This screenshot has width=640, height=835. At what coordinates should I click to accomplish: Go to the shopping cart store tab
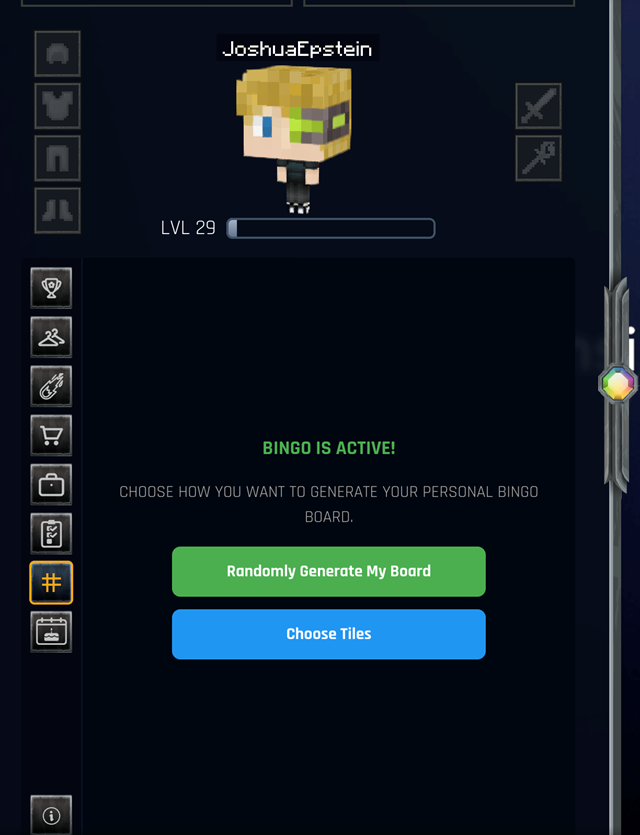tap(51, 436)
